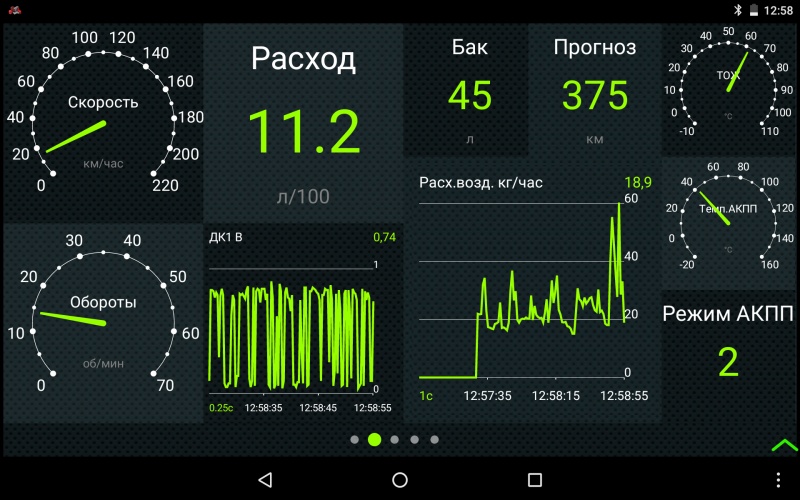Viewport: 800px width, 500px height.
Task: Go to the fourth dashboard page dot
Action: coord(414,439)
